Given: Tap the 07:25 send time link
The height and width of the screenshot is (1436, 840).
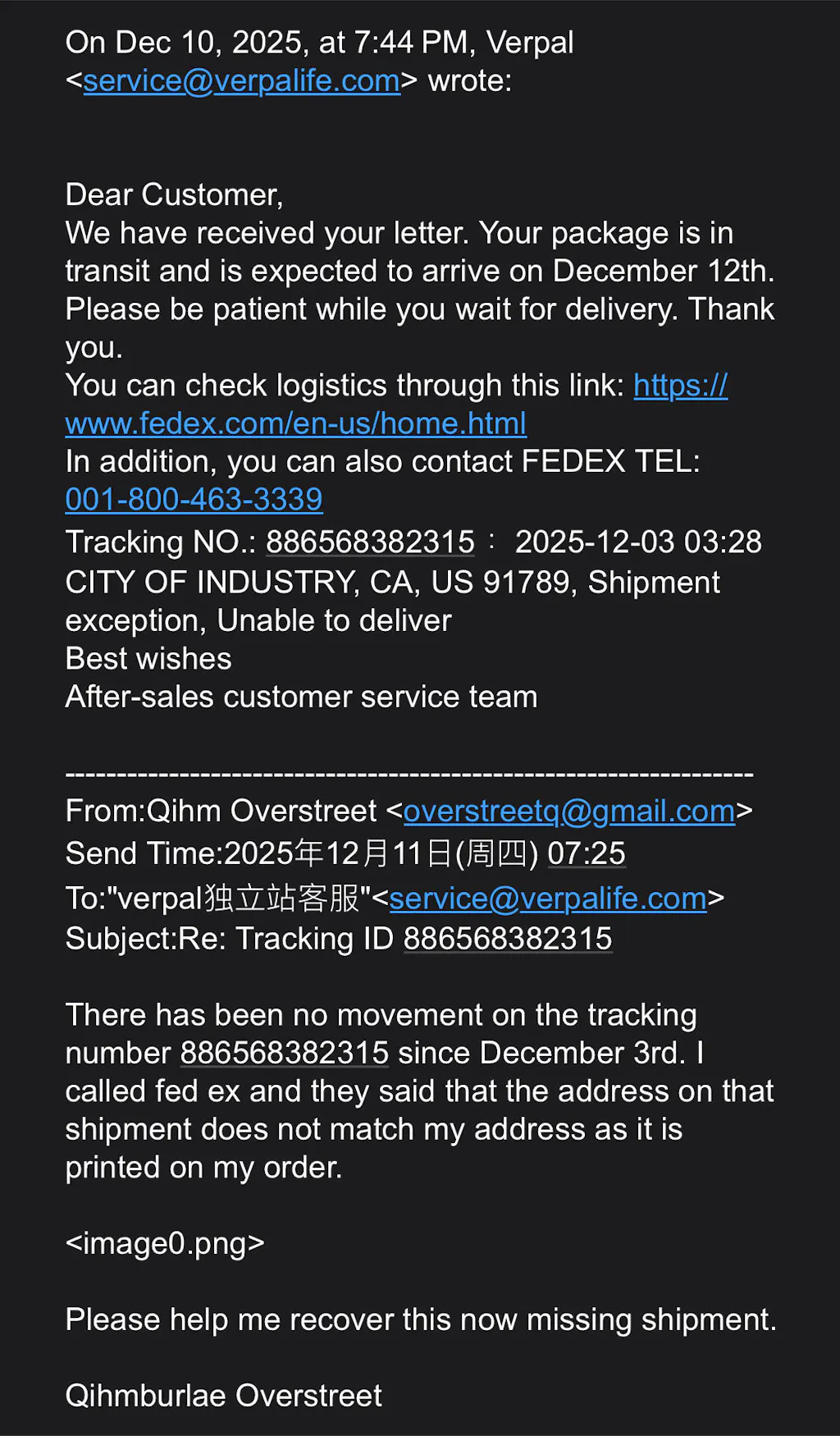Looking at the screenshot, I should click(x=586, y=853).
